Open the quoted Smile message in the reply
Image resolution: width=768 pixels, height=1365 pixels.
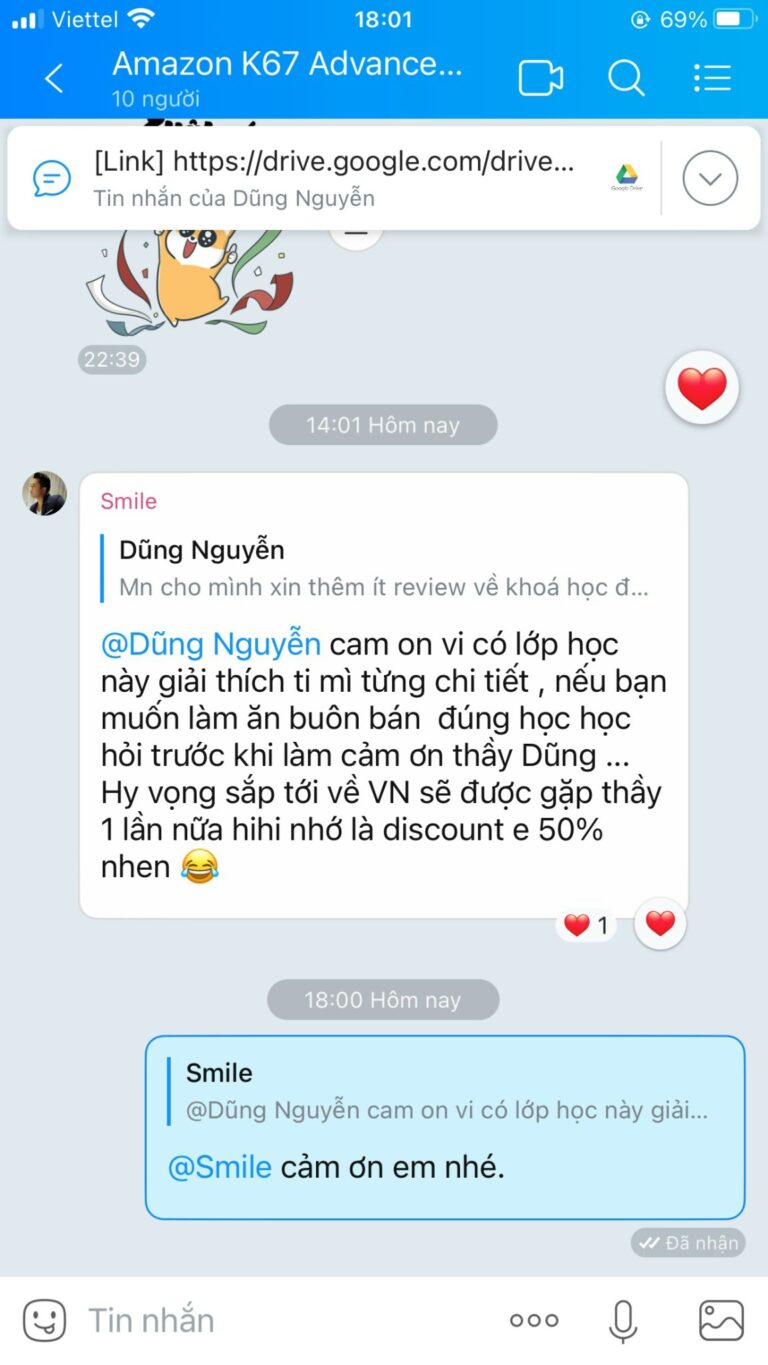pos(446,1091)
